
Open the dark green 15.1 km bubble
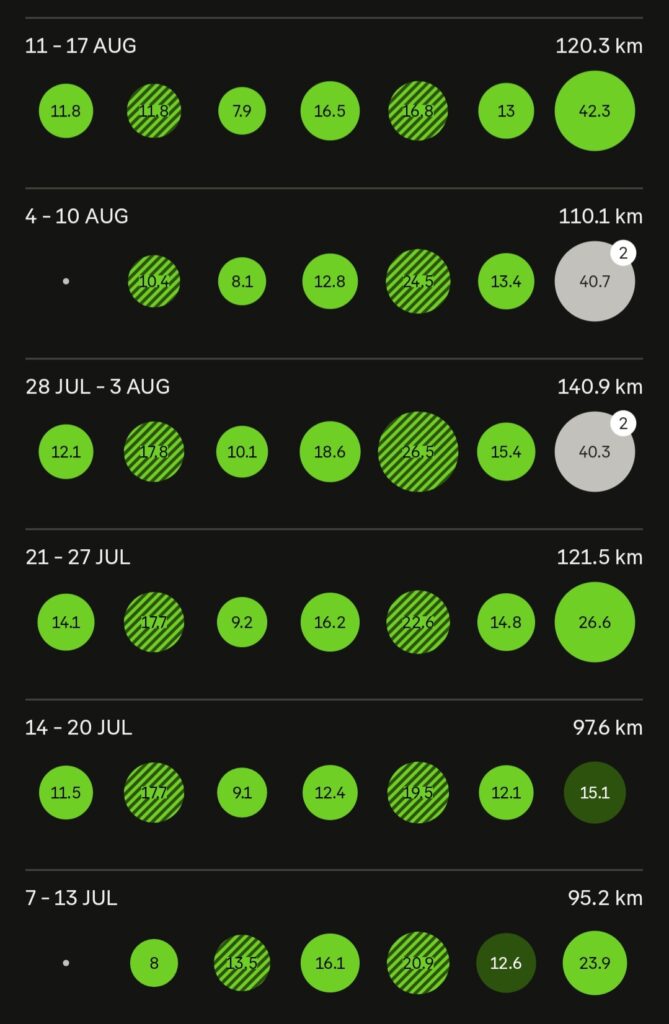594,793
